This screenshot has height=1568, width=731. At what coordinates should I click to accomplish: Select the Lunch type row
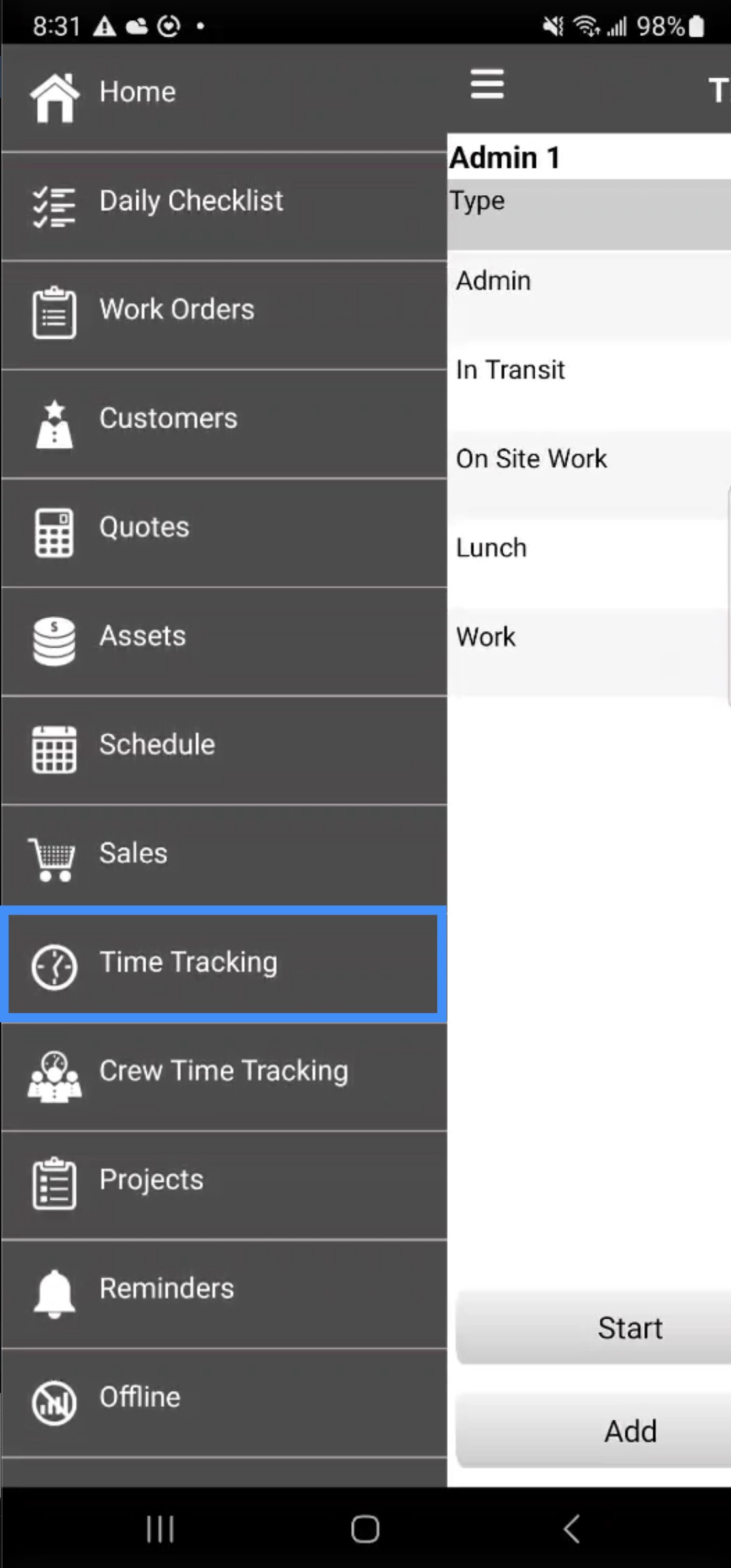587,548
